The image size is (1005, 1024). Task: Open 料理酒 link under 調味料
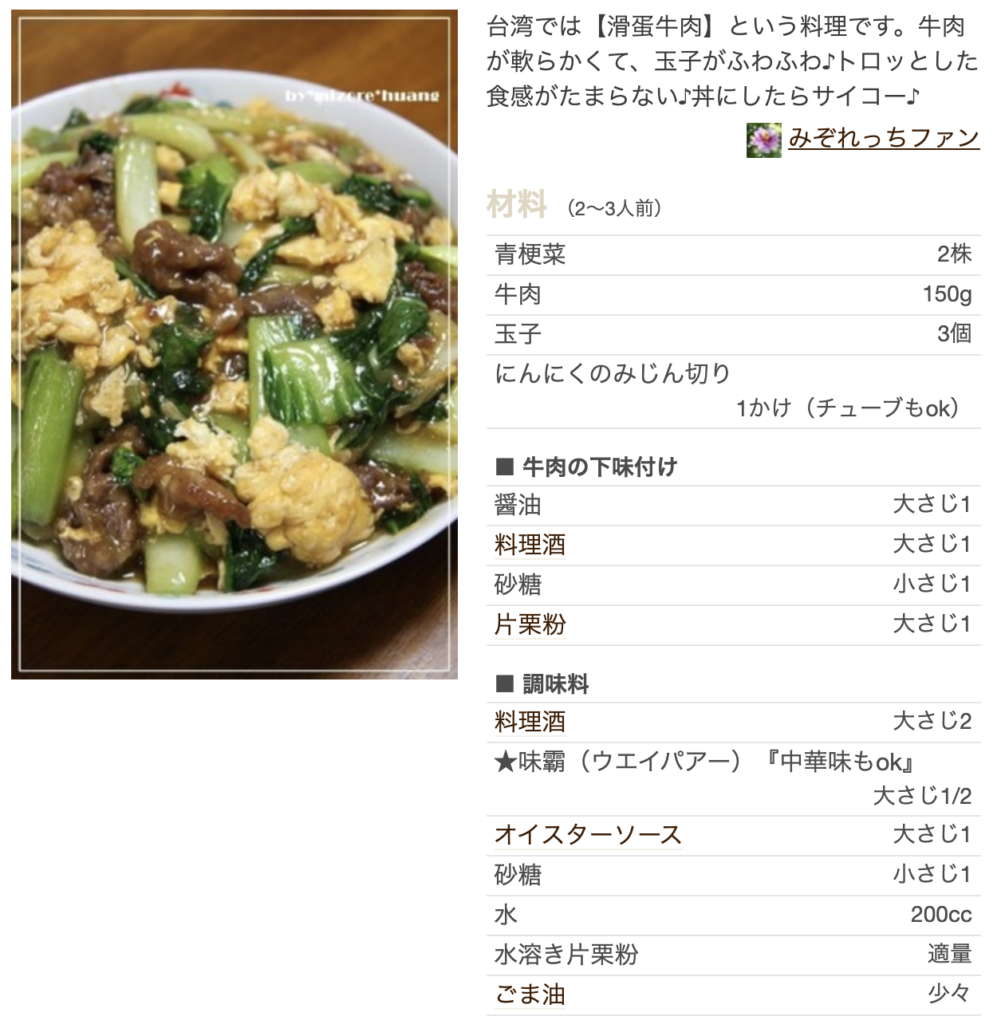click(x=529, y=721)
